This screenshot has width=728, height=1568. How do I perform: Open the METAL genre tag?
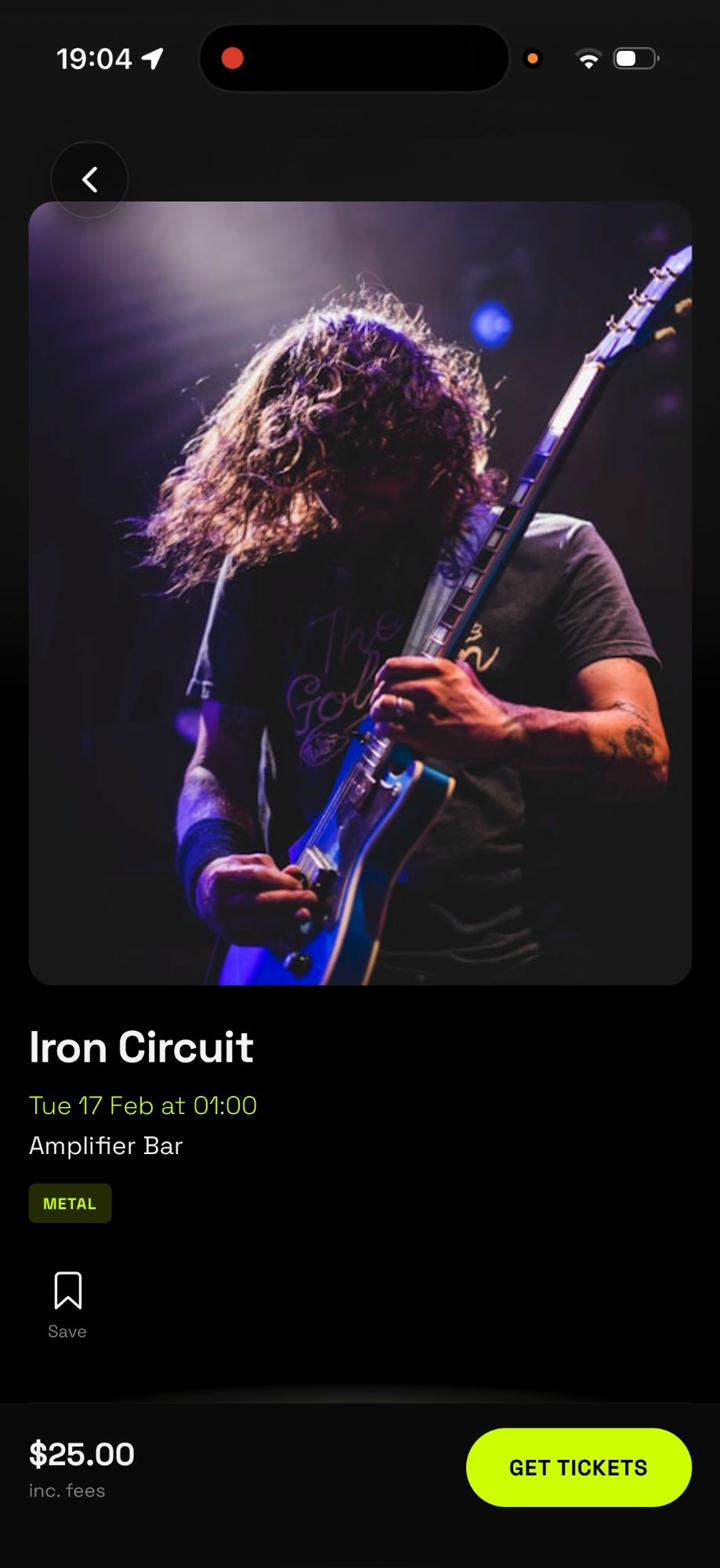coord(70,1203)
